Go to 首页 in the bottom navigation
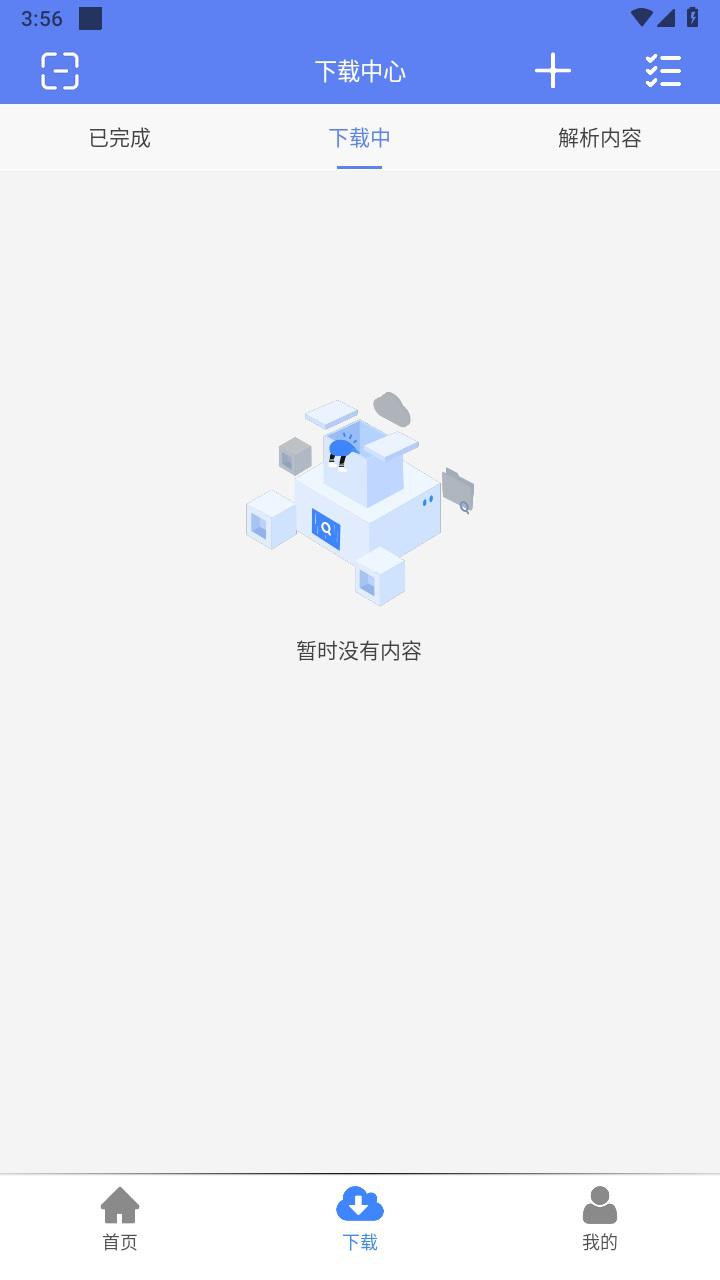This screenshot has height=1280, width=720. tap(120, 1219)
